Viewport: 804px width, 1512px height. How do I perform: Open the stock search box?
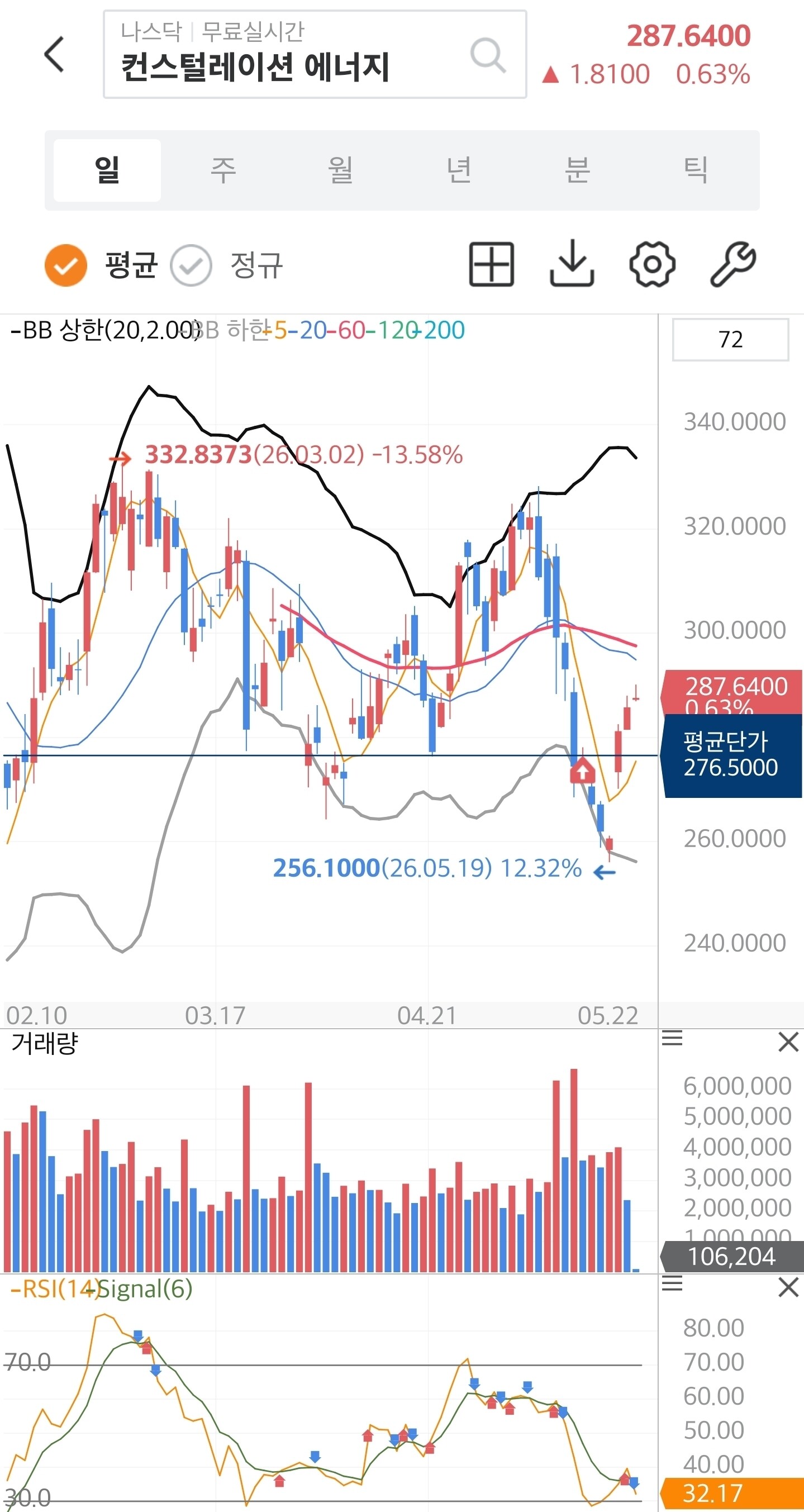point(315,54)
